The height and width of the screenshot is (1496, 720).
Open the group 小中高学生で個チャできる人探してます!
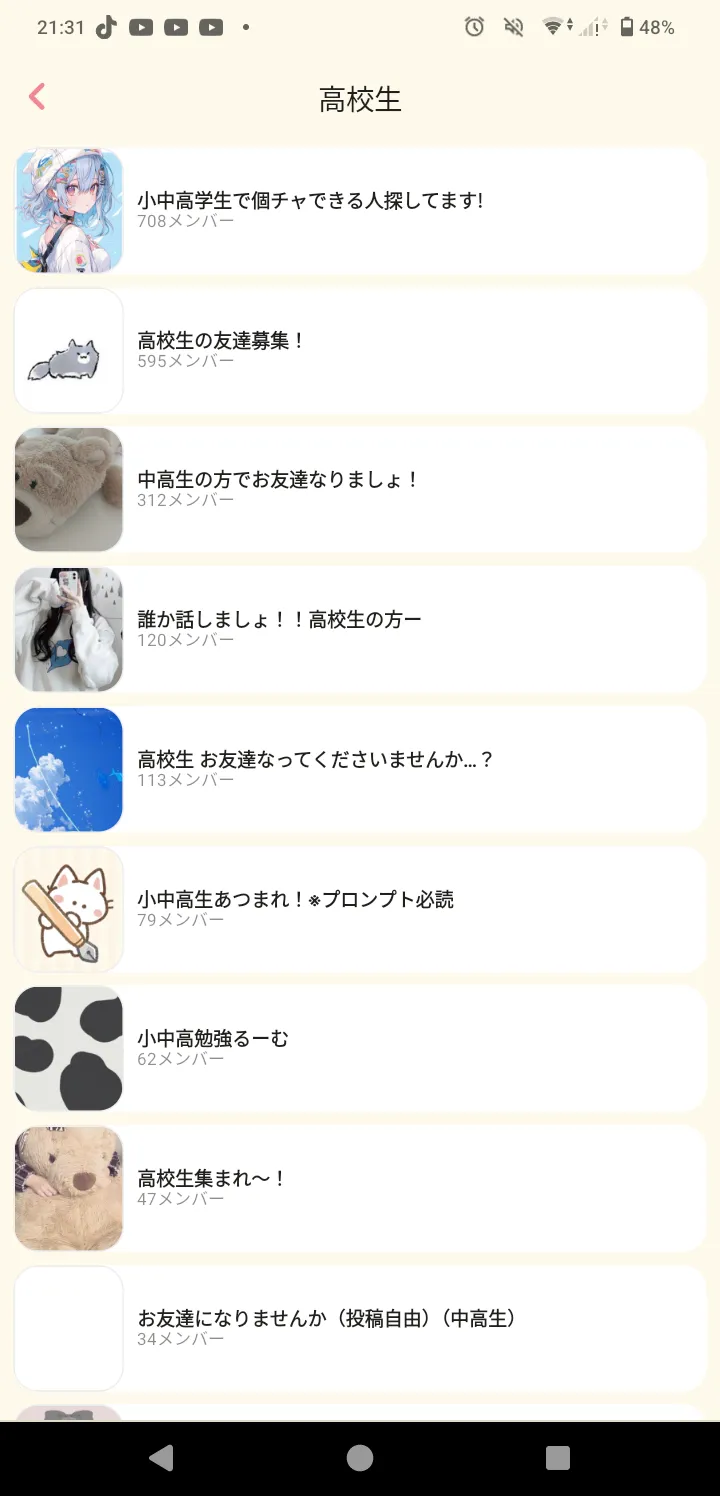(x=360, y=210)
